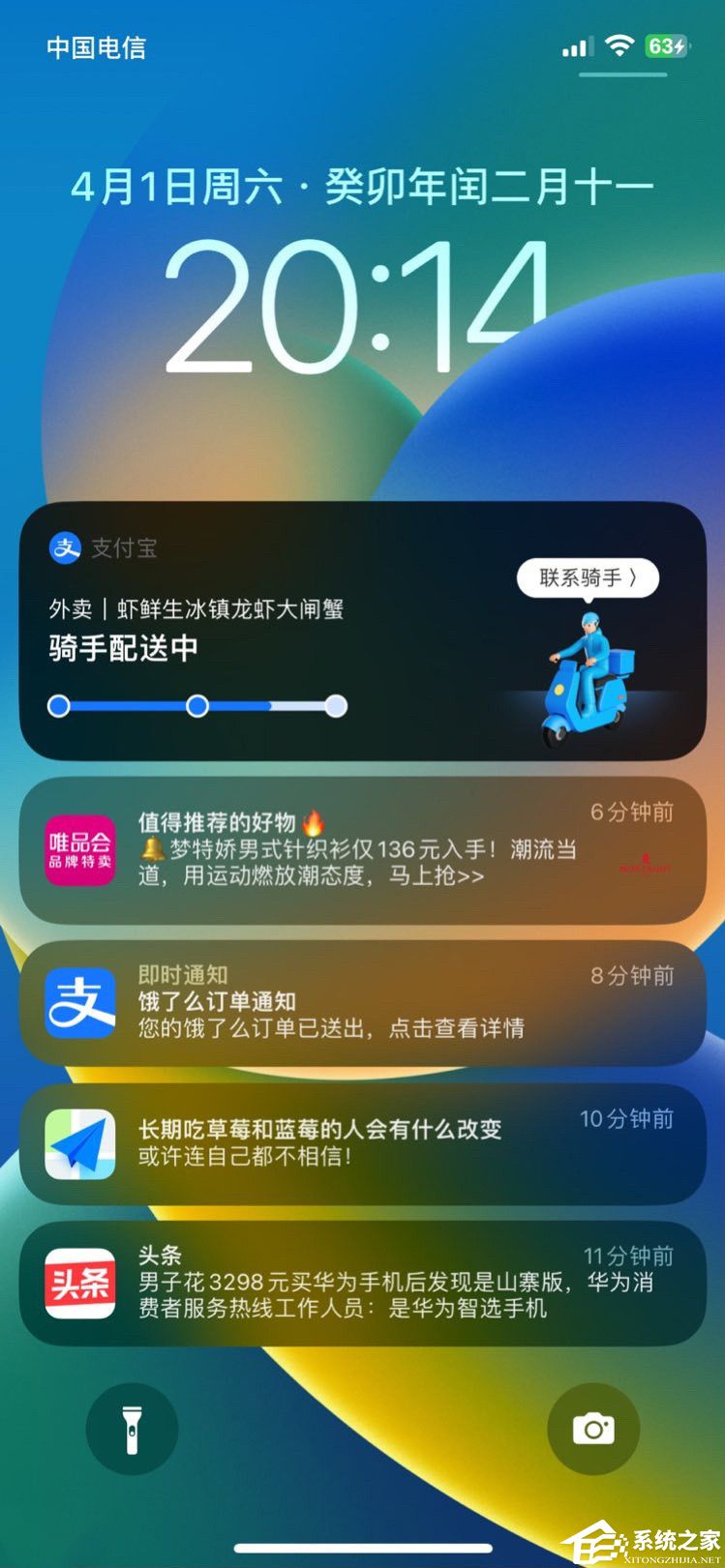725x1568 pixels.
Task: Turn on the flashlight
Action: 132,1429
